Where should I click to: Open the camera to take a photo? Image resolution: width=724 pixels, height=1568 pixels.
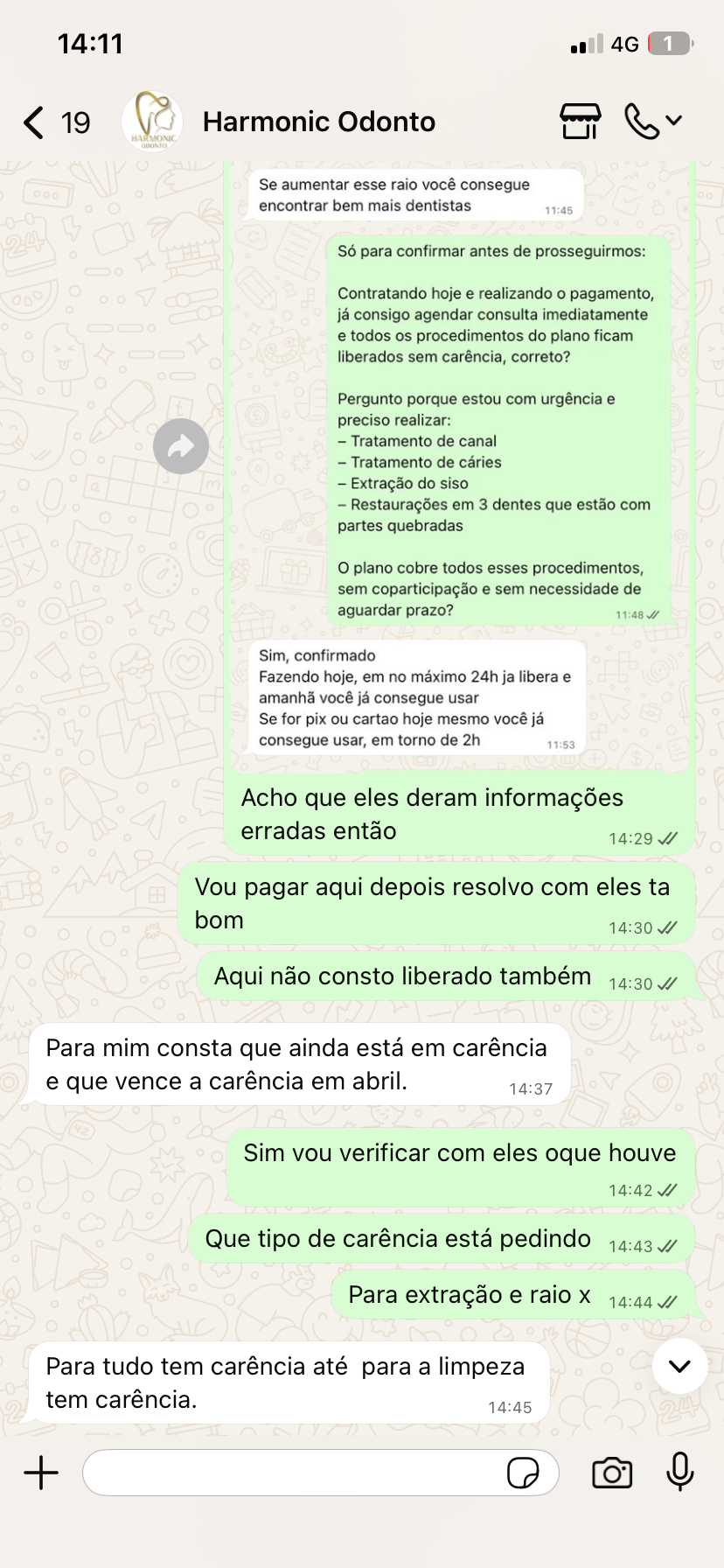[x=612, y=1473]
